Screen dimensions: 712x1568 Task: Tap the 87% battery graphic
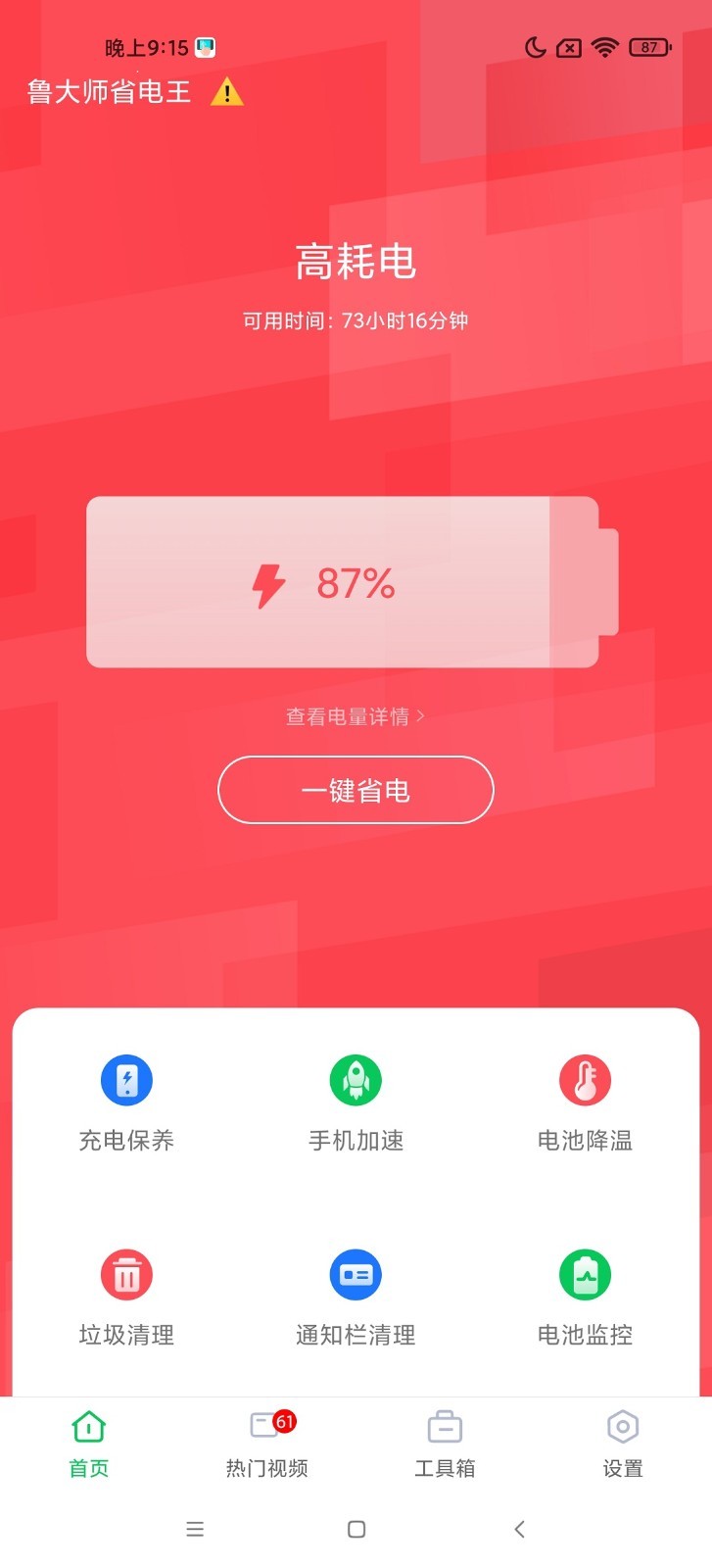[x=343, y=583]
